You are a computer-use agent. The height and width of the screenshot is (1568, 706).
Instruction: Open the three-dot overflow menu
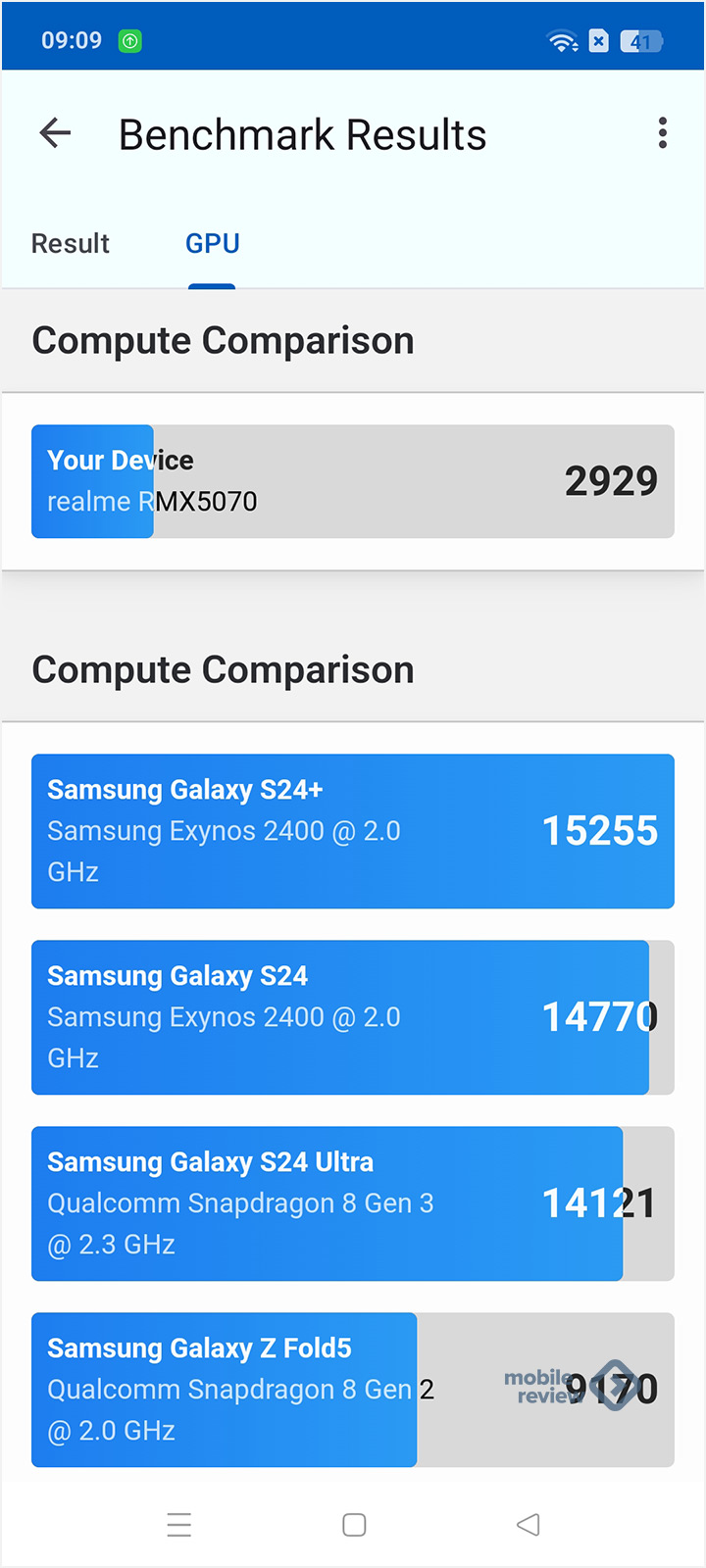click(x=663, y=133)
